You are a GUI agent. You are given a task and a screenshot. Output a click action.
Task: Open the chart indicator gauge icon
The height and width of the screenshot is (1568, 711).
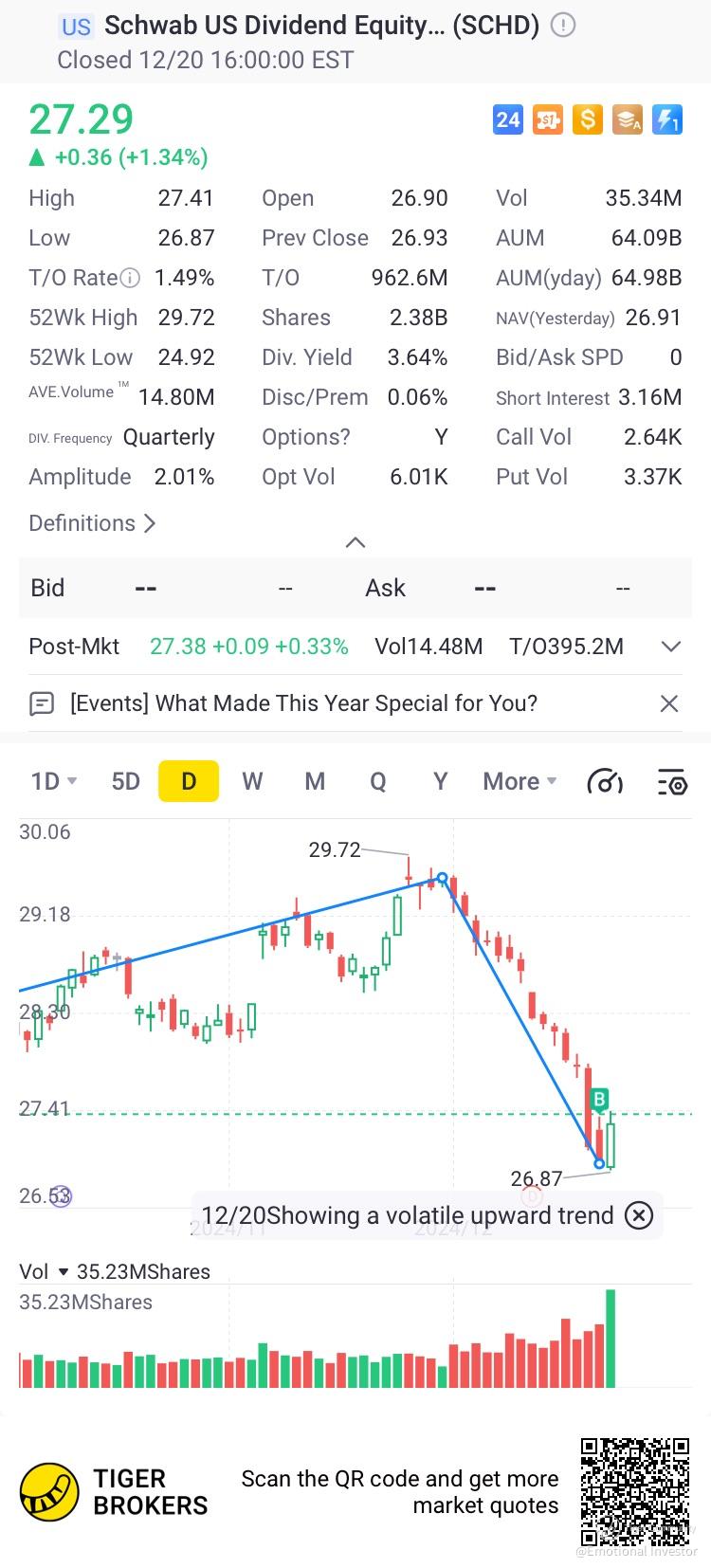click(x=605, y=782)
